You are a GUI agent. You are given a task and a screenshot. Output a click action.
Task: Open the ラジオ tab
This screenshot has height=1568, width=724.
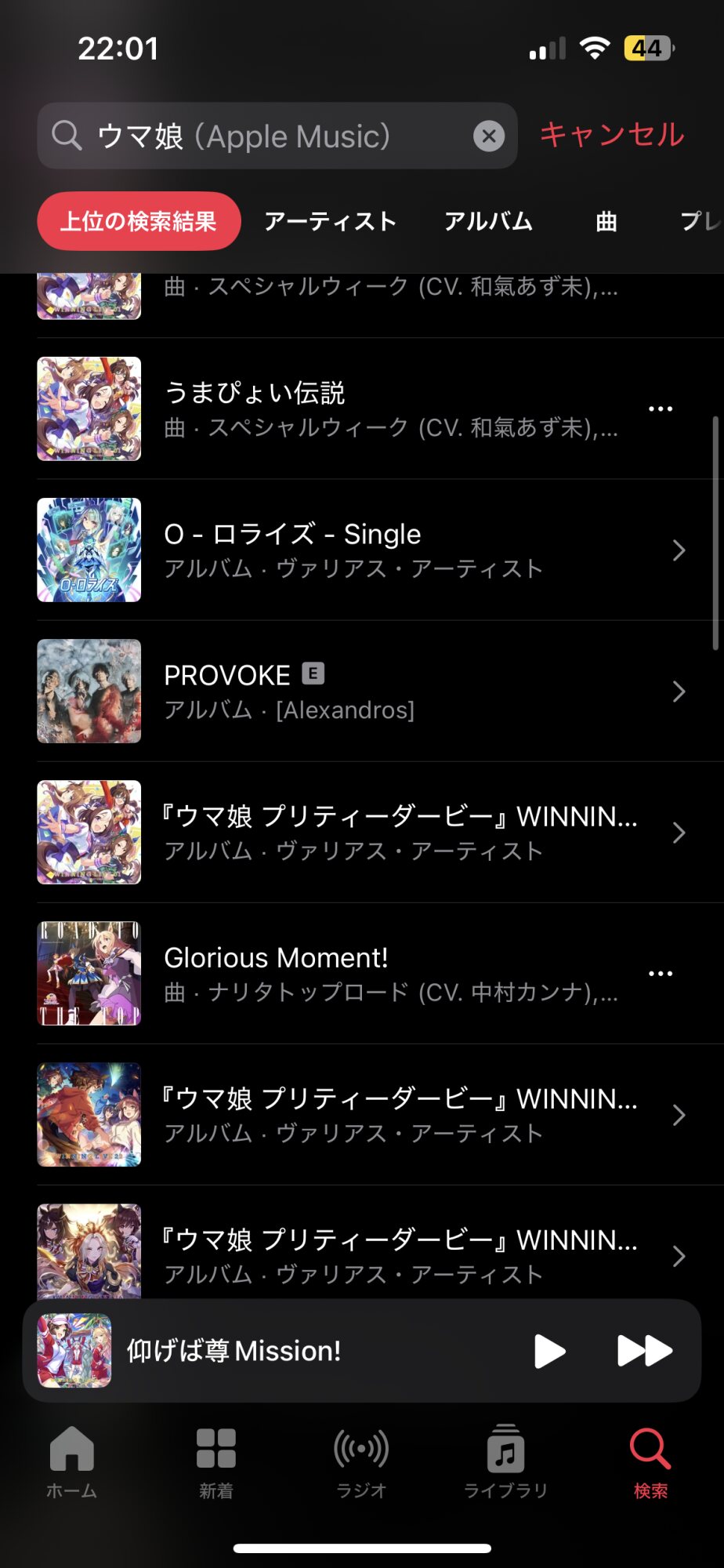(361, 1461)
